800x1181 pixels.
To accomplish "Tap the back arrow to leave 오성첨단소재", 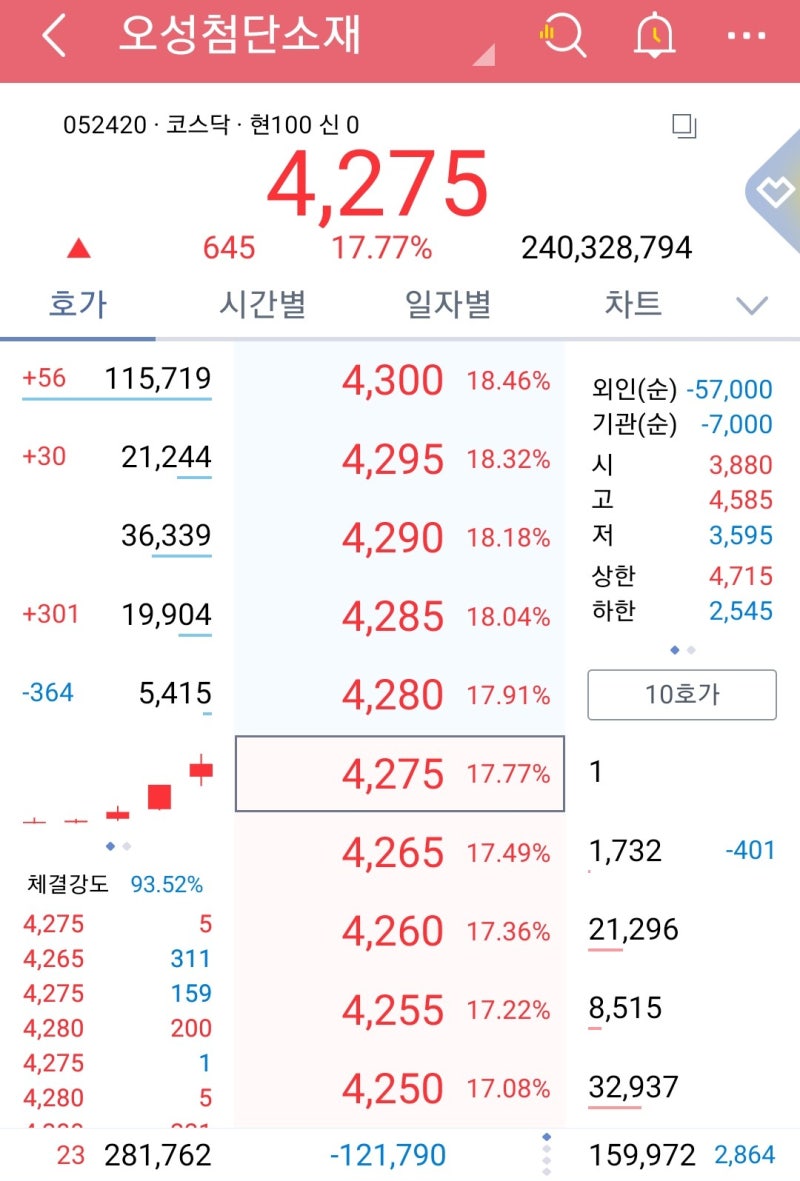I will tap(55, 34).
